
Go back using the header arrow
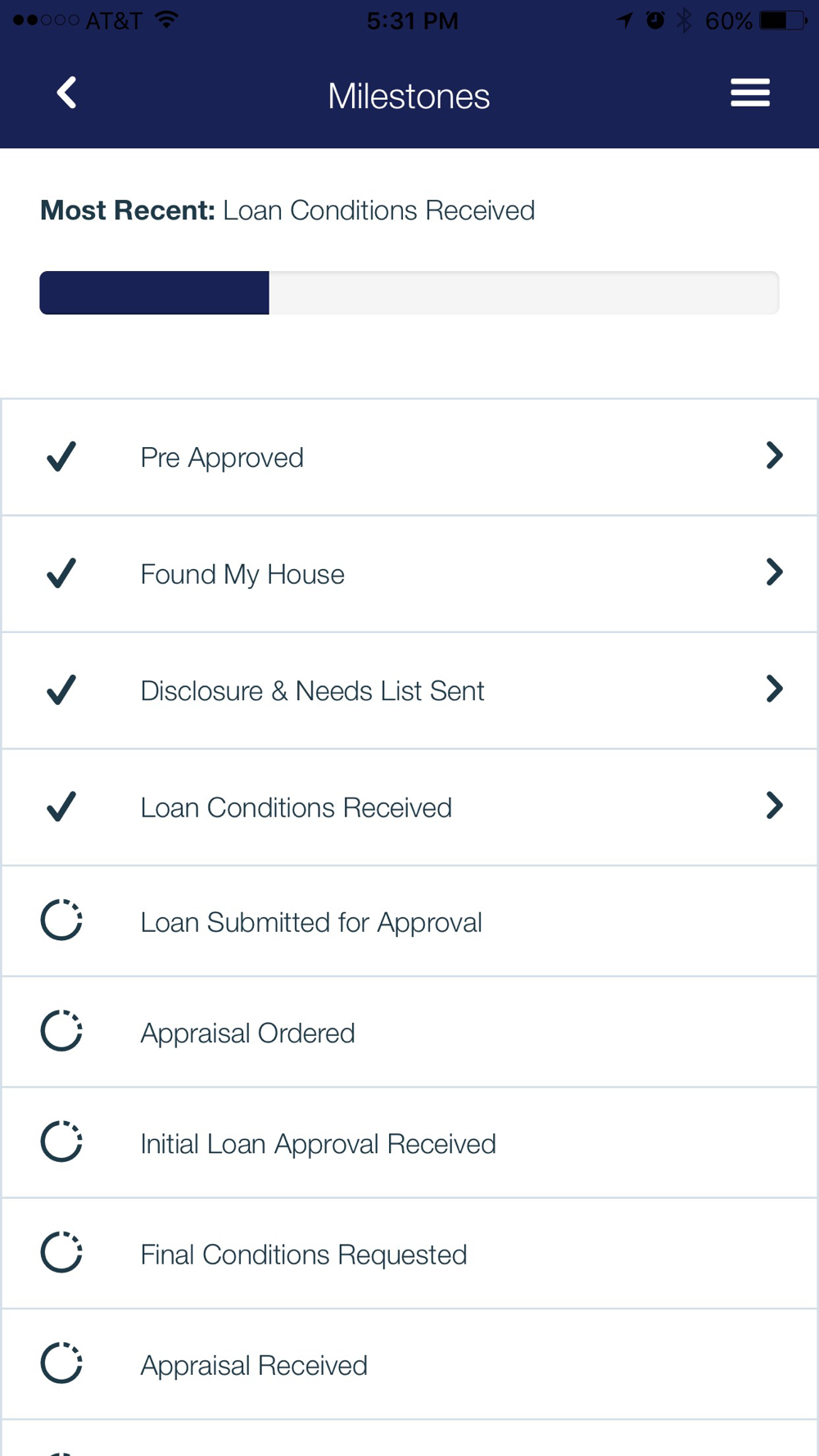point(66,93)
